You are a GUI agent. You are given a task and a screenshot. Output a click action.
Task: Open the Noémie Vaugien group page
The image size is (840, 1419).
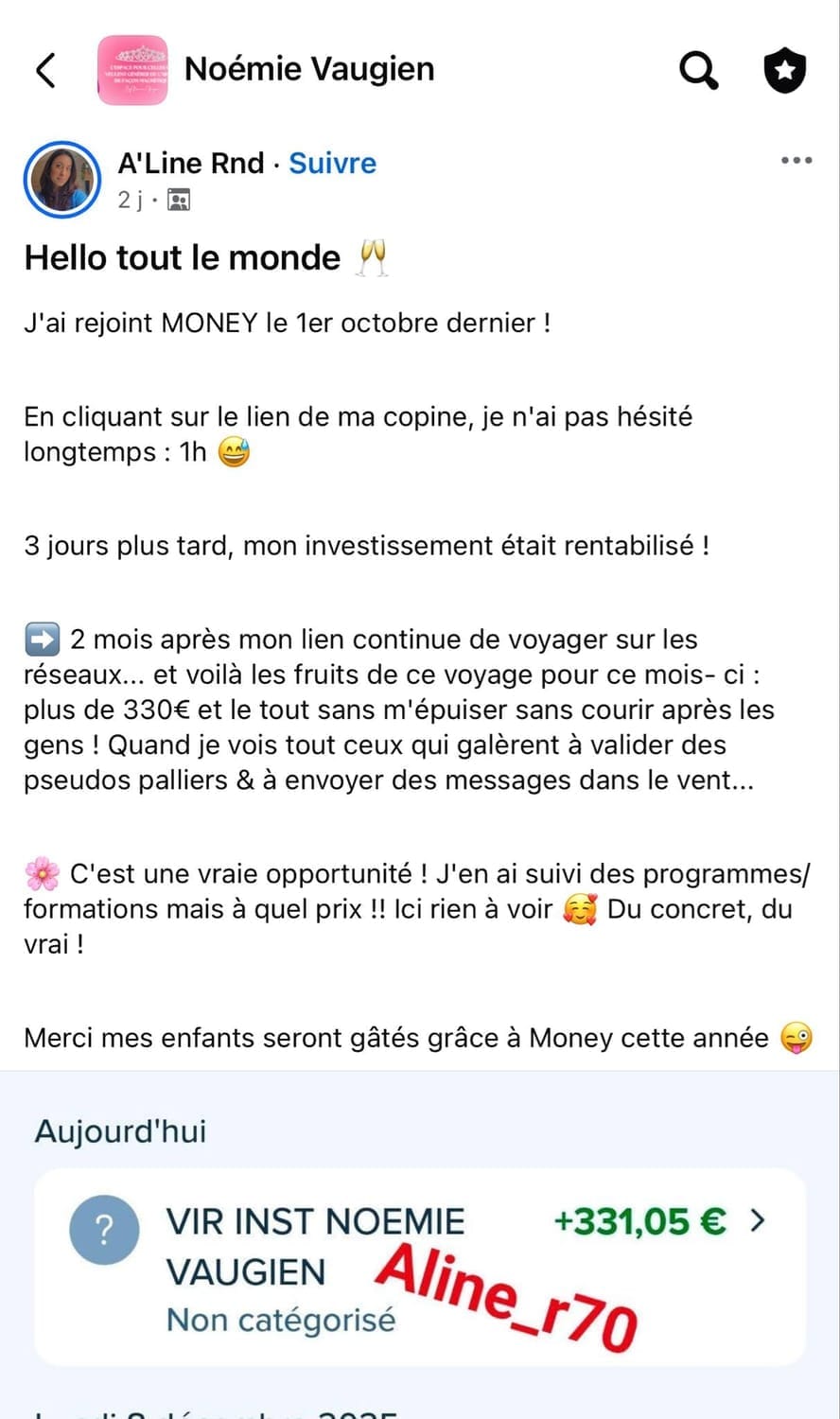[x=308, y=69]
